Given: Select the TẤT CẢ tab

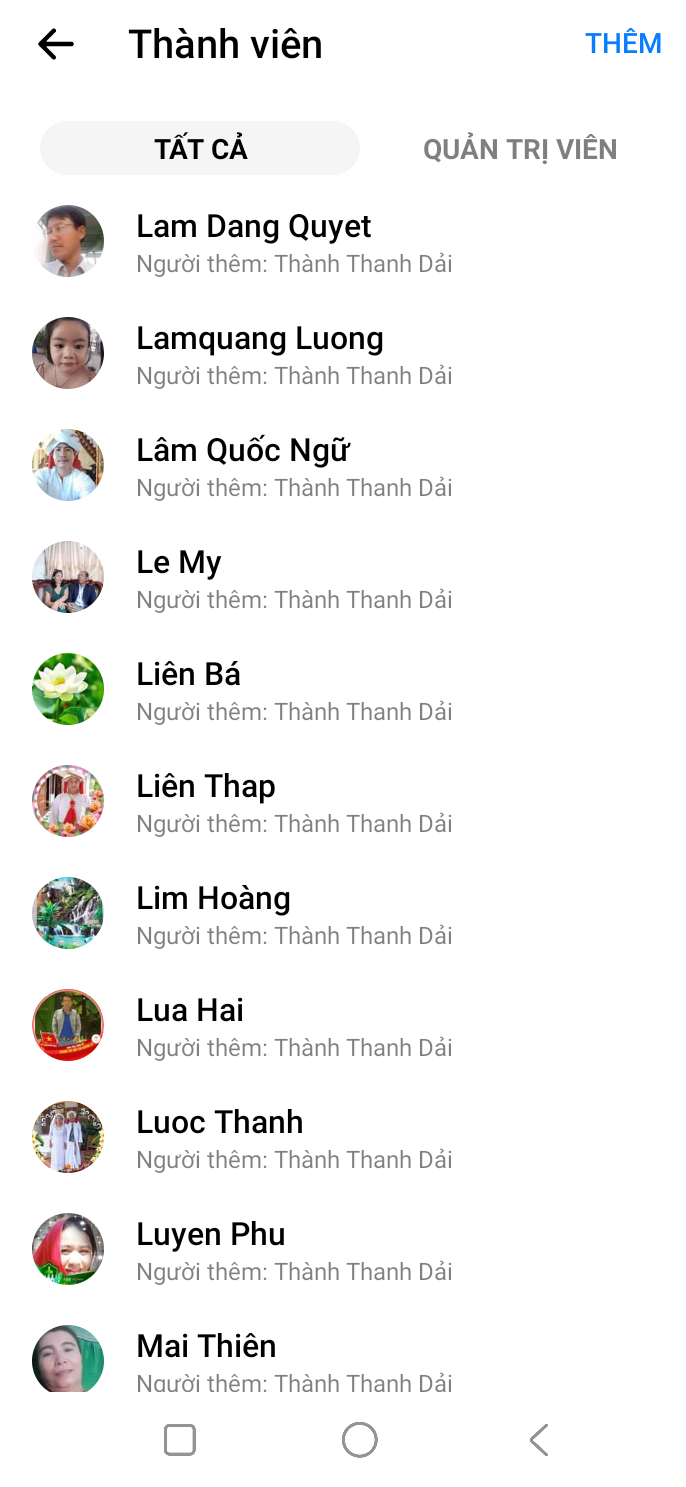Looking at the screenshot, I should click(x=200, y=149).
